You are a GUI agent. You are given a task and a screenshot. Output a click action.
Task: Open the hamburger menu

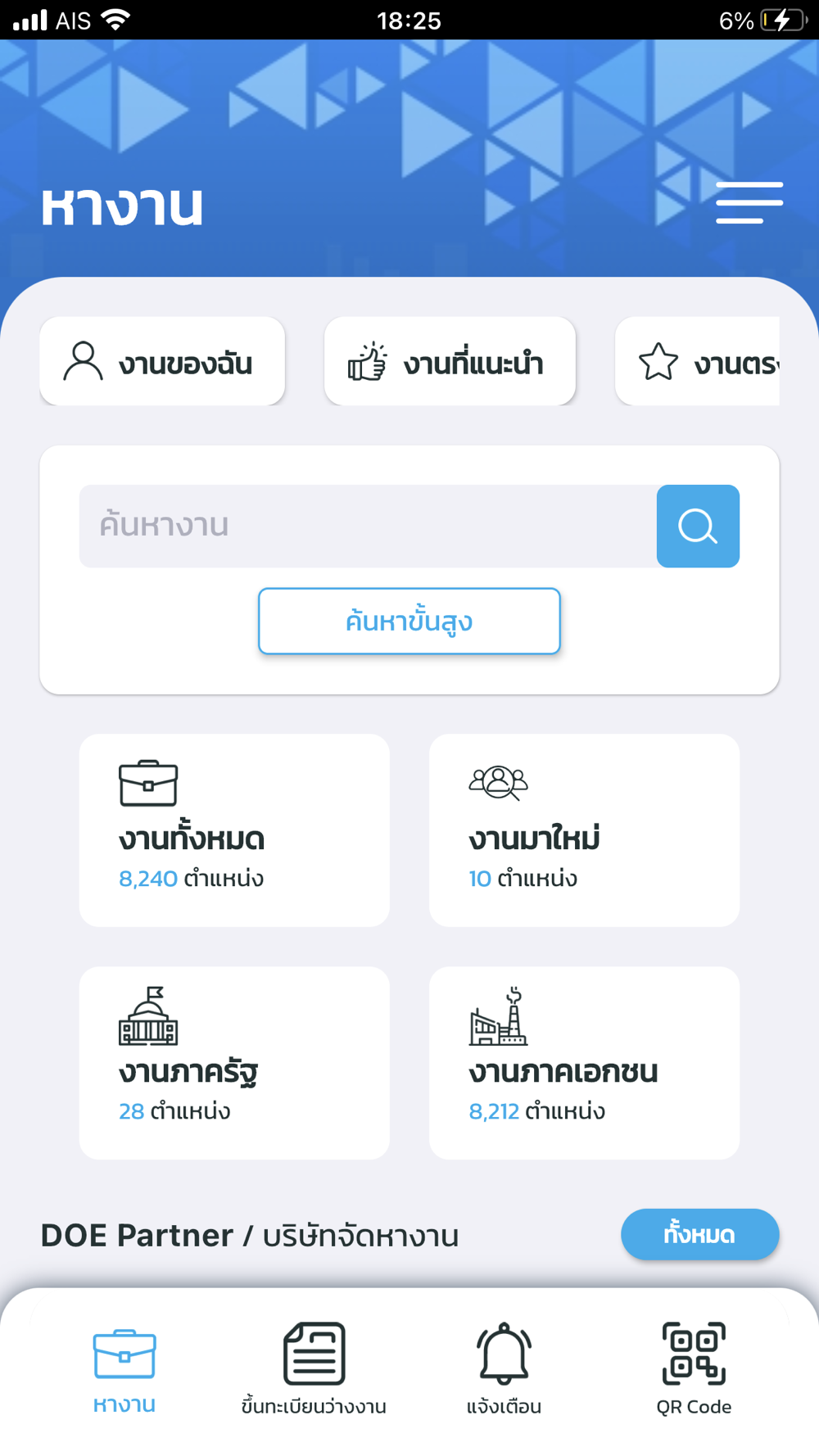(749, 202)
